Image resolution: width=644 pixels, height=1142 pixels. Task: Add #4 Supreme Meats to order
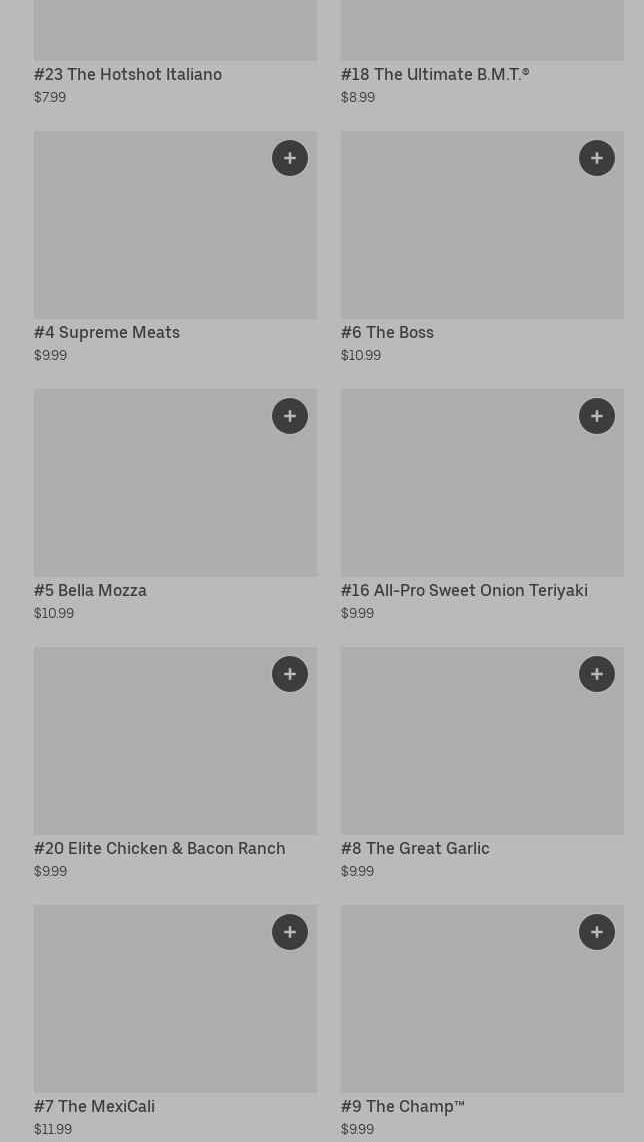290,158
